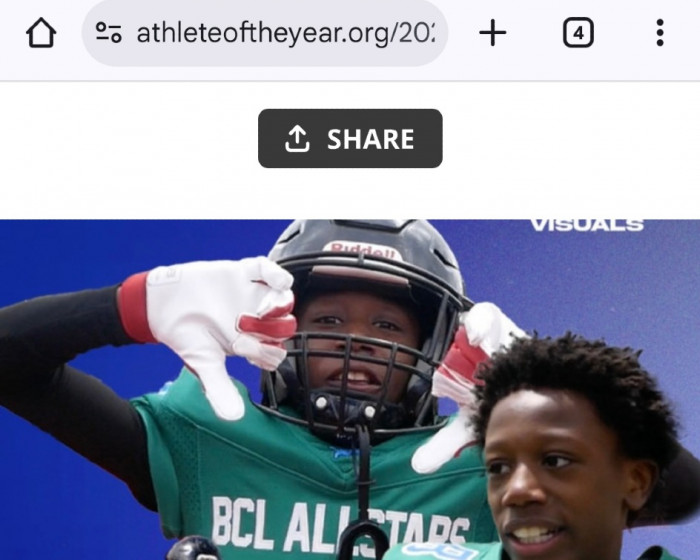
Task: Tap the athleteoftheyear.org address bar
Action: coord(285,33)
